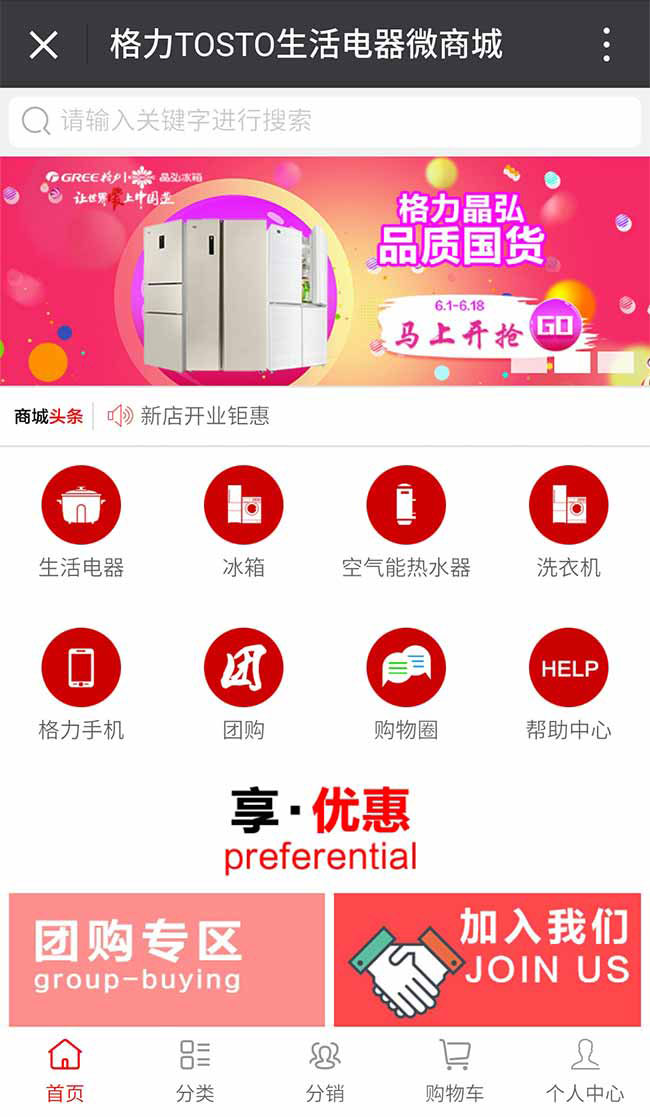650x1117 pixels.
Task: Tap the keyword search box
Action: tap(325, 121)
